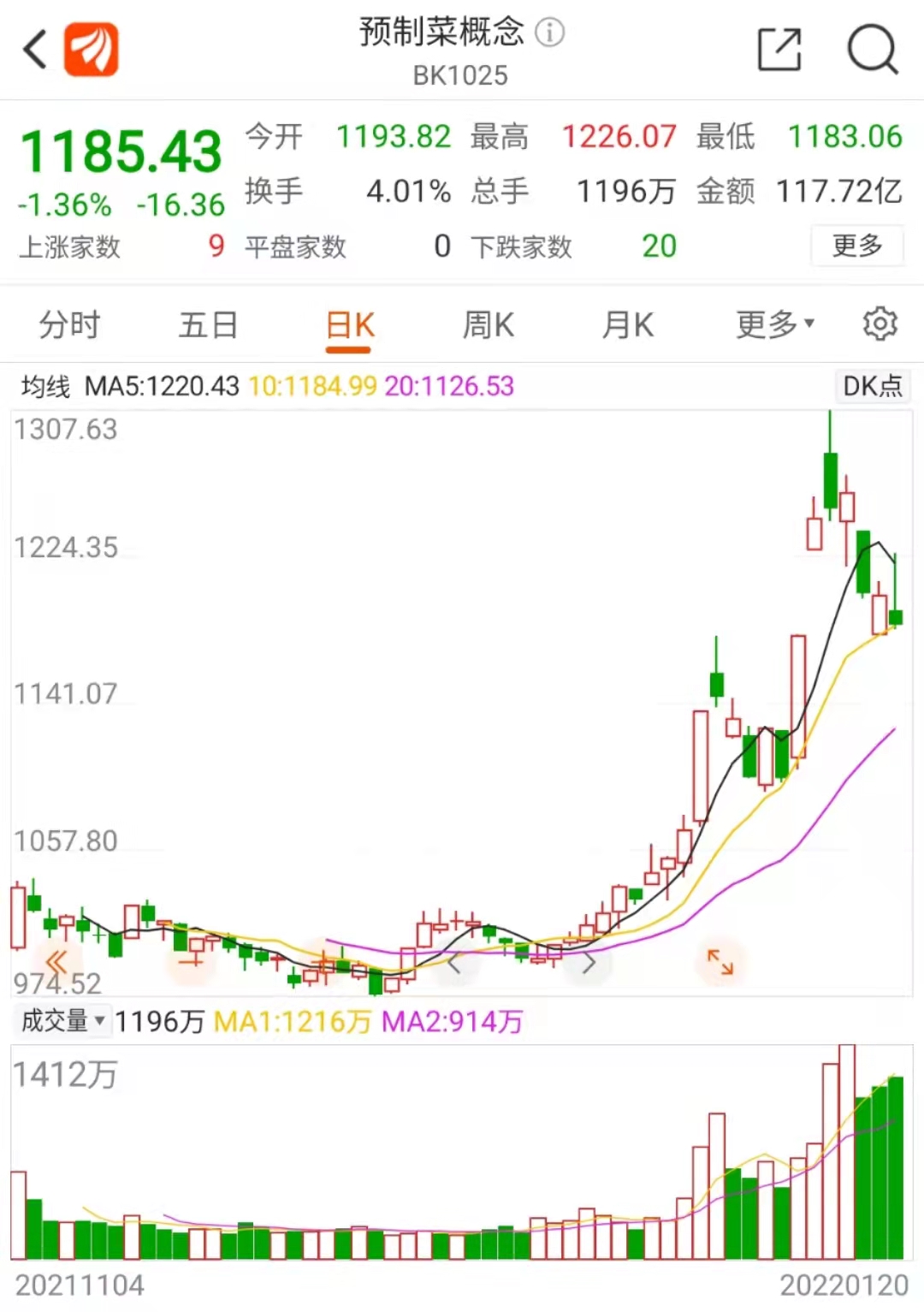Switch to the 月K chart tab
The height and width of the screenshot is (1312, 924).
point(628,325)
